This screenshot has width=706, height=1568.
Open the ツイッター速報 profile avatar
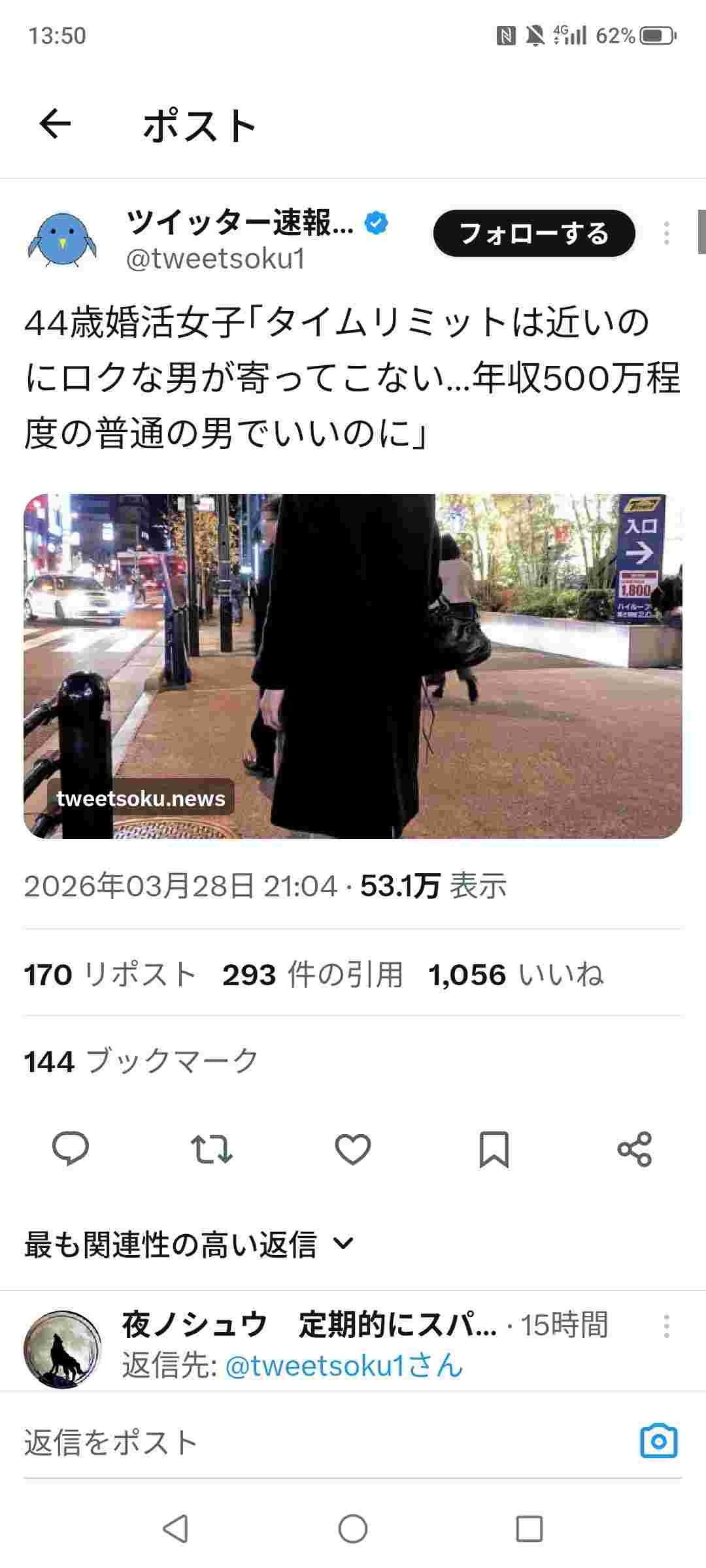pos(62,240)
